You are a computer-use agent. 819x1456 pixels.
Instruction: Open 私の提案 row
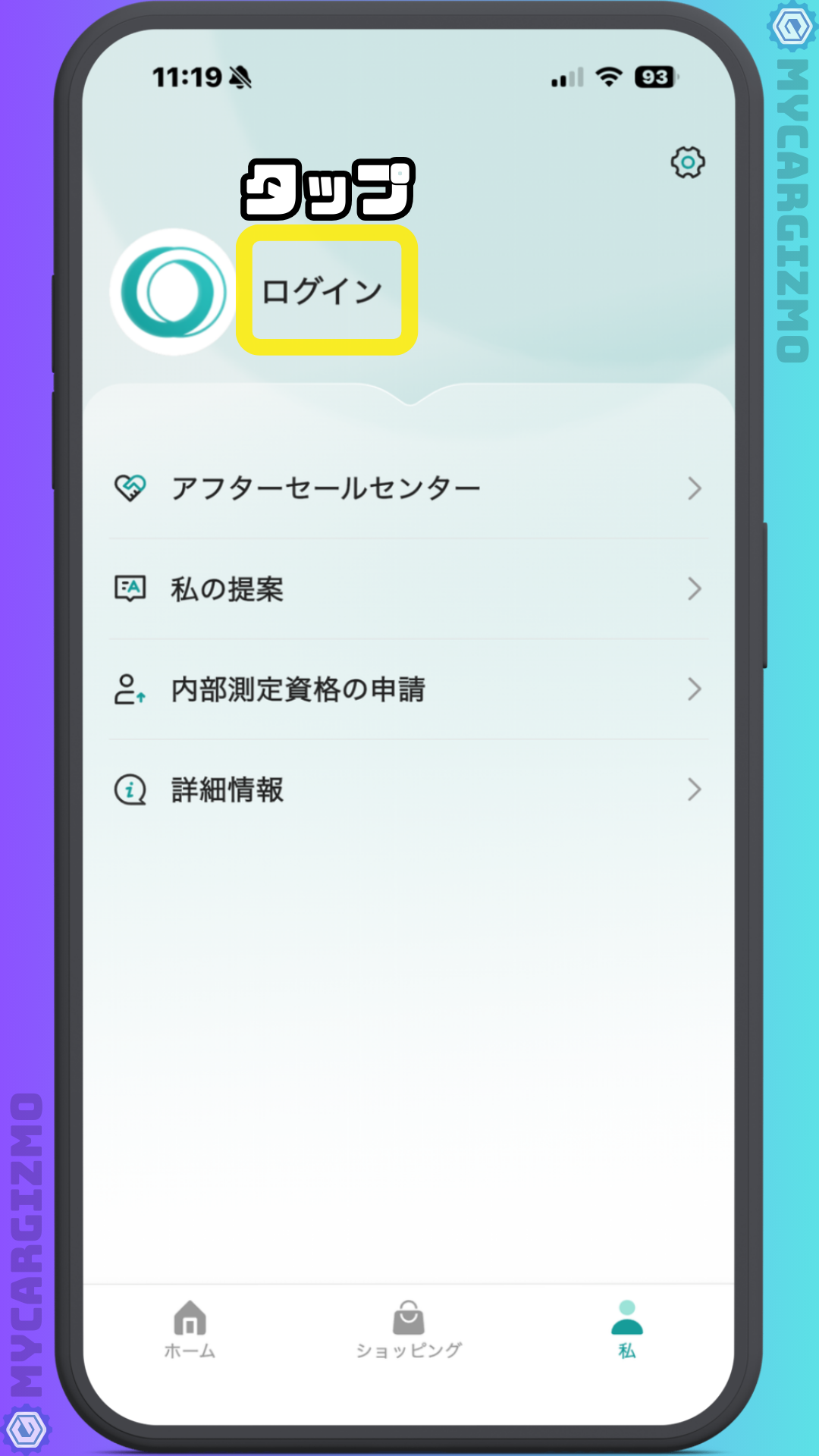(408, 589)
